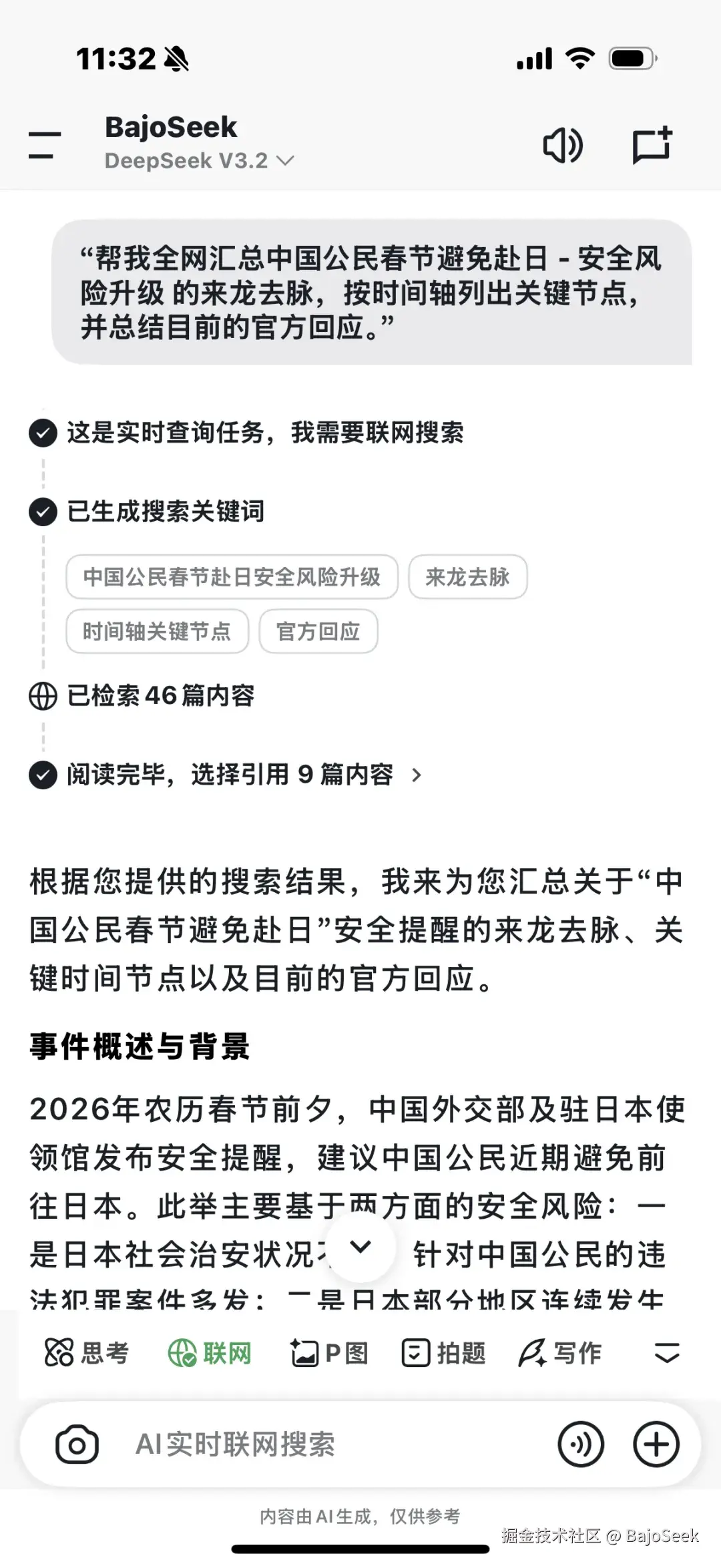Image resolution: width=721 pixels, height=1568 pixels.
Task: Collapse the toolbar with the double-chevron
Action: [666, 1353]
